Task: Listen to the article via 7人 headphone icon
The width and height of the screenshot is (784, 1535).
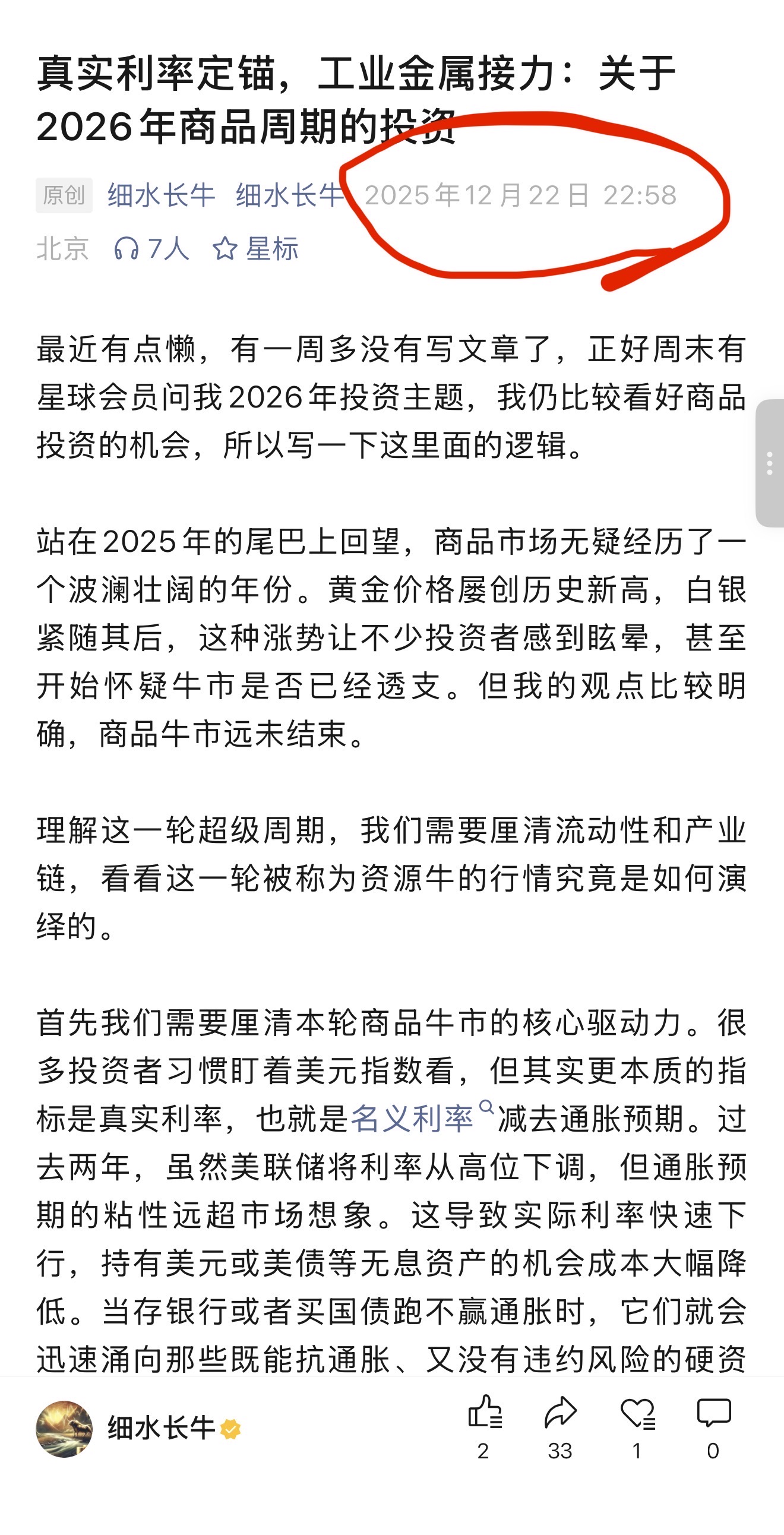Action: click(x=151, y=248)
